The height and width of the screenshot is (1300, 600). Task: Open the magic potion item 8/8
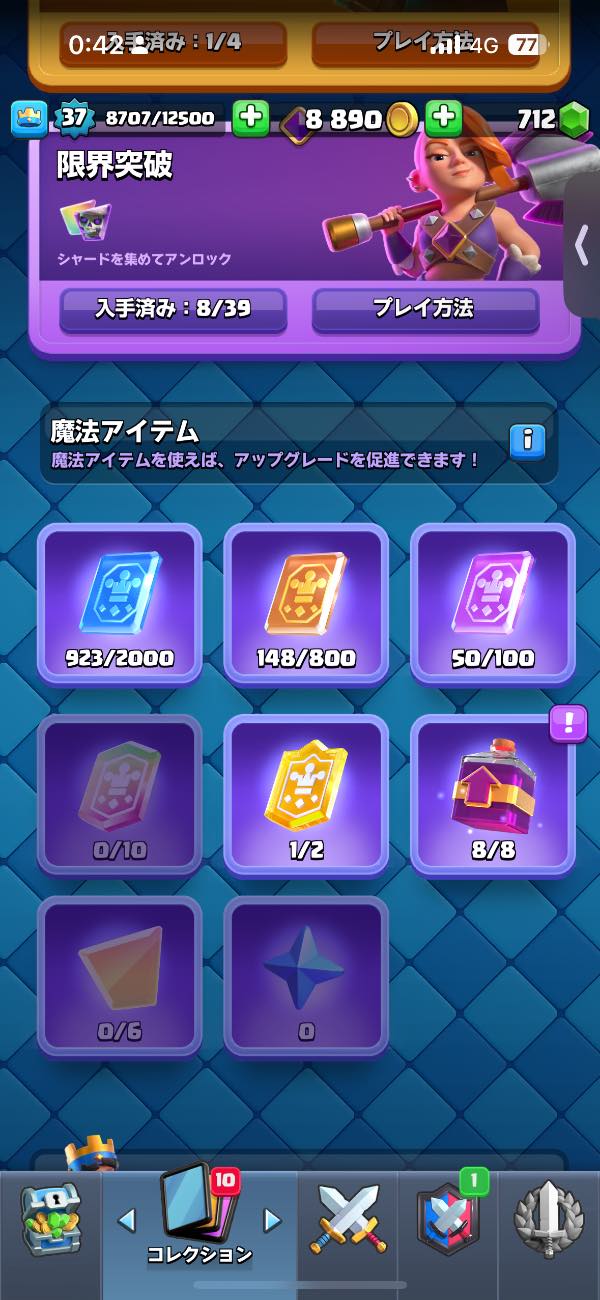(493, 794)
